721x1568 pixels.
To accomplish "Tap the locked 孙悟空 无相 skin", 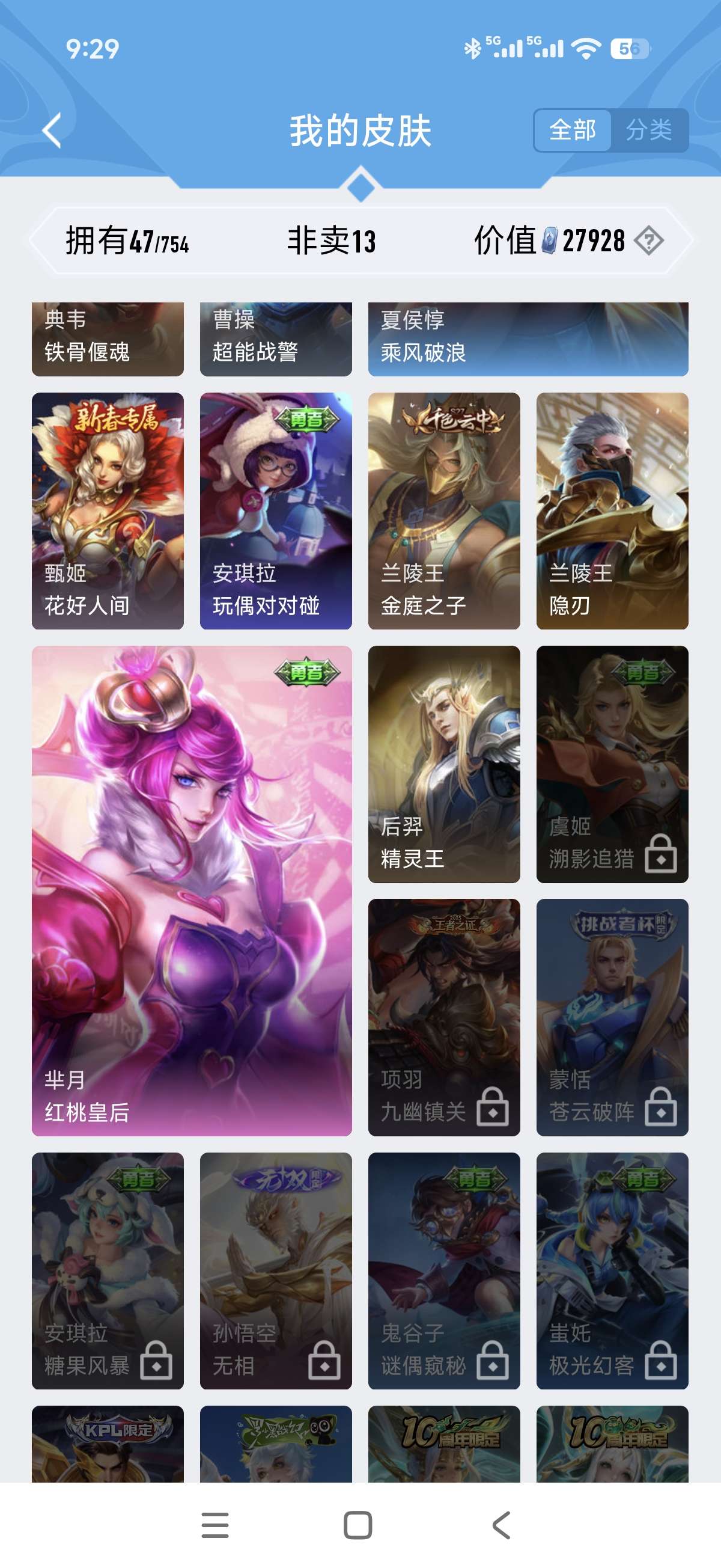I will [x=276, y=1270].
